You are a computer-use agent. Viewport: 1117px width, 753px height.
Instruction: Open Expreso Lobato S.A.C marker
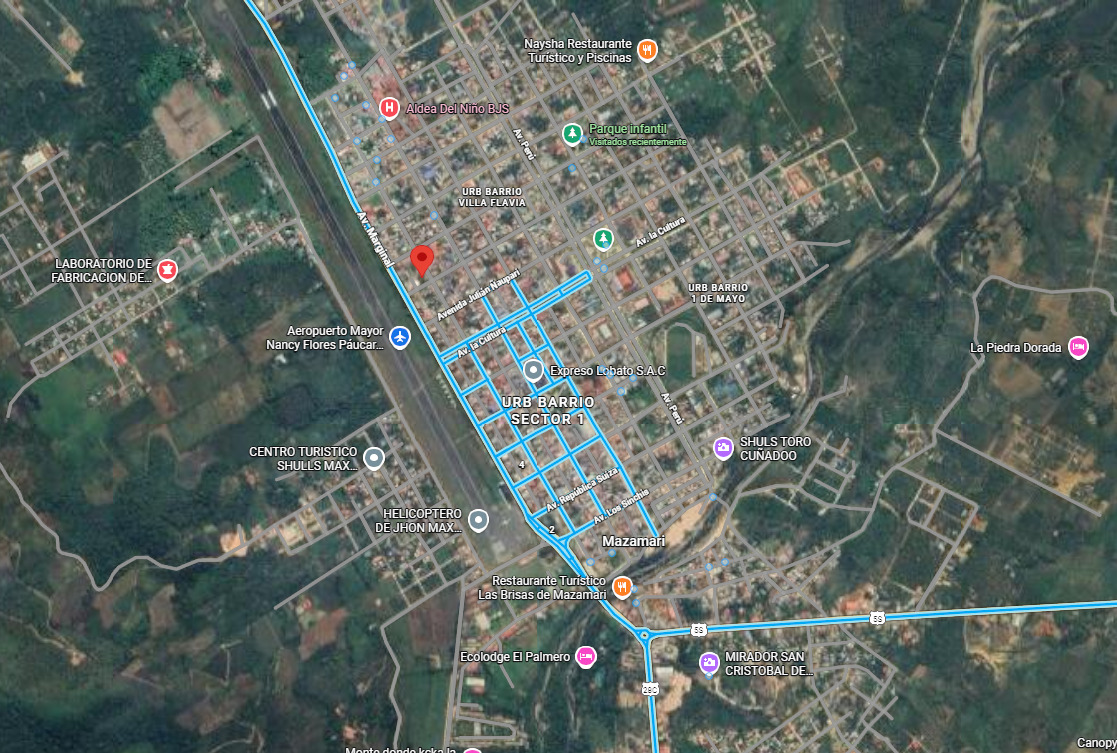point(534,371)
